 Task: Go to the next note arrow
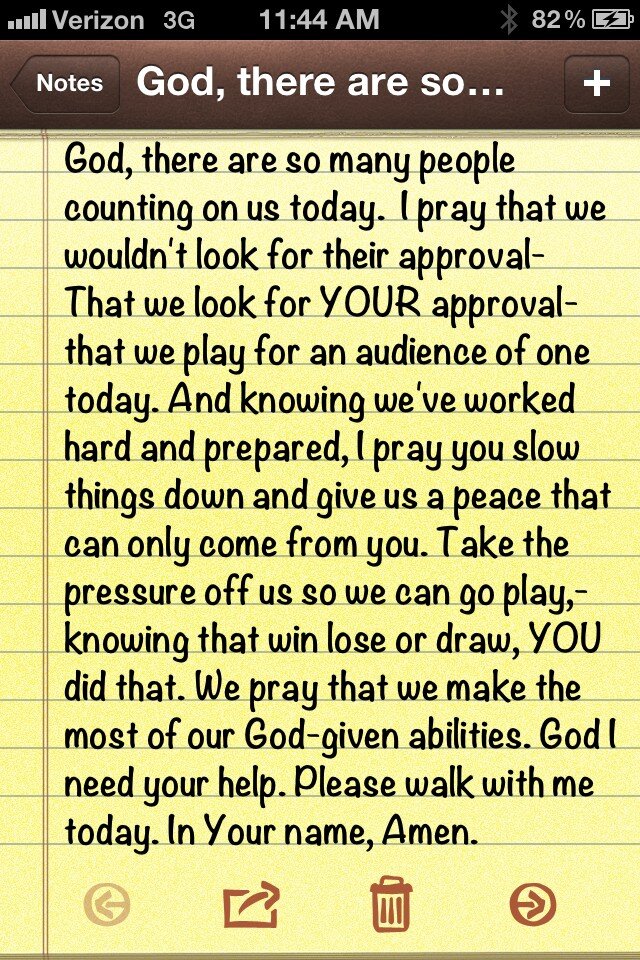tap(533, 904)
